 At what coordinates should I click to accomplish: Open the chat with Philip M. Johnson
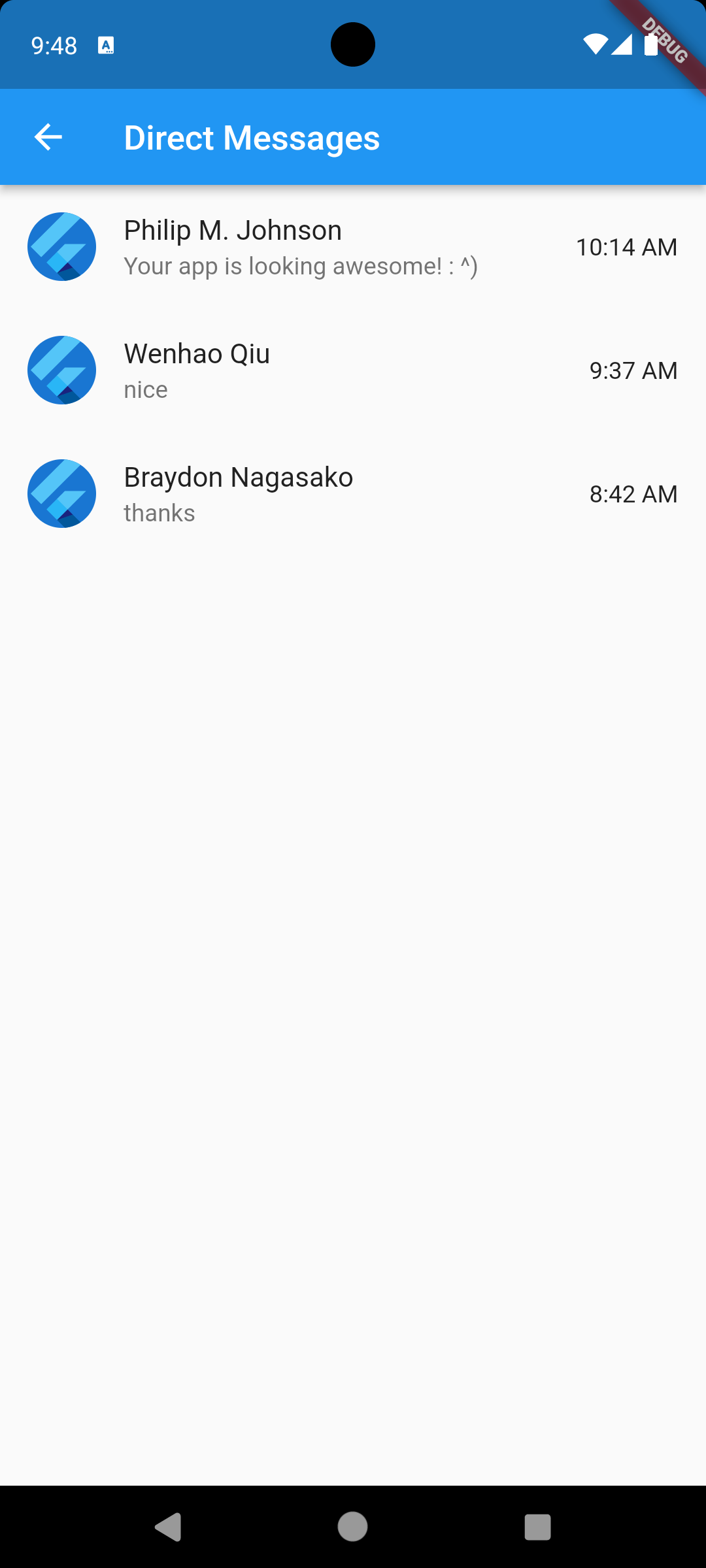(x=353, y=247)
